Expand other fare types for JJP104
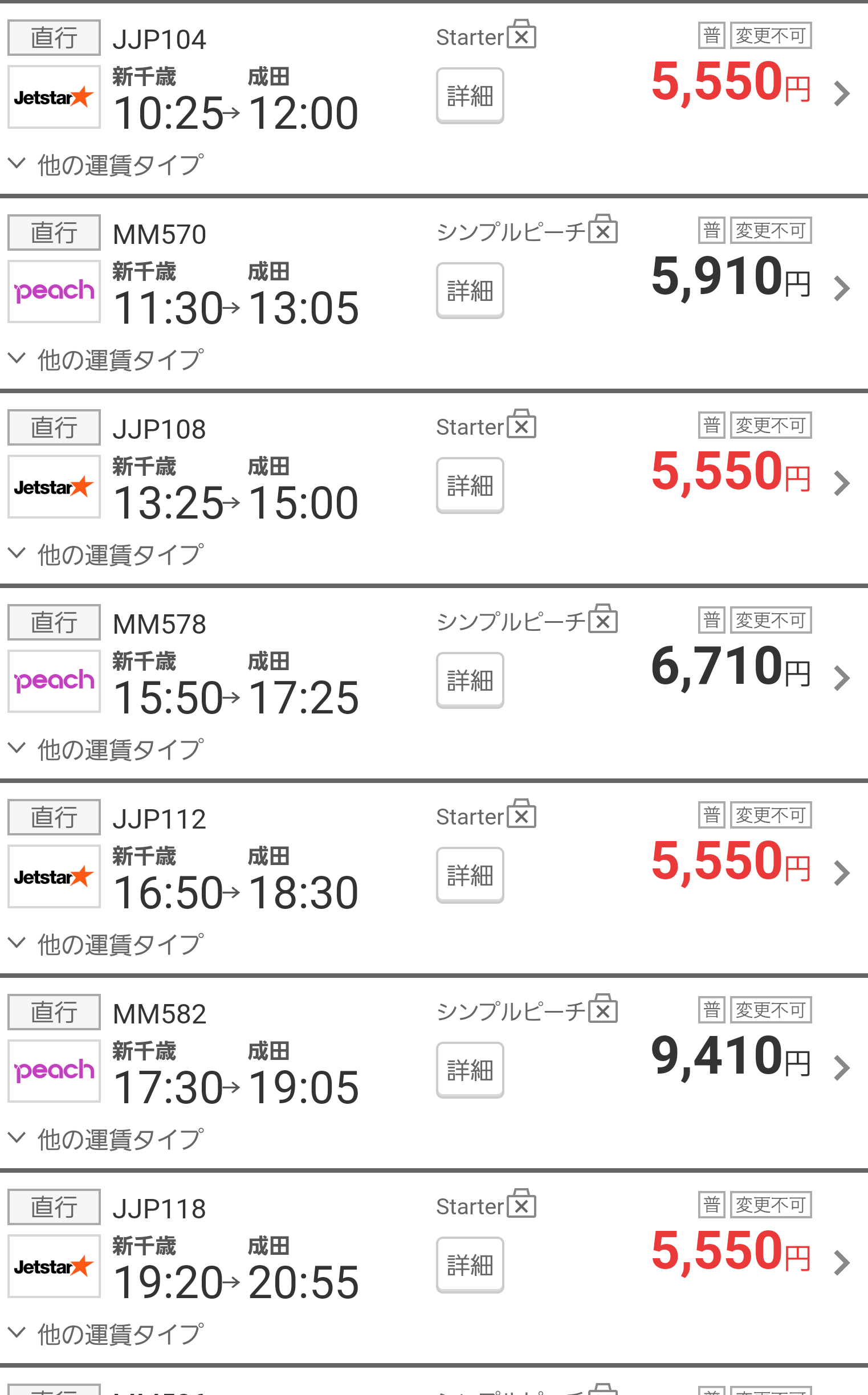The image size is (868, 1395). click(x=106, y=165)
